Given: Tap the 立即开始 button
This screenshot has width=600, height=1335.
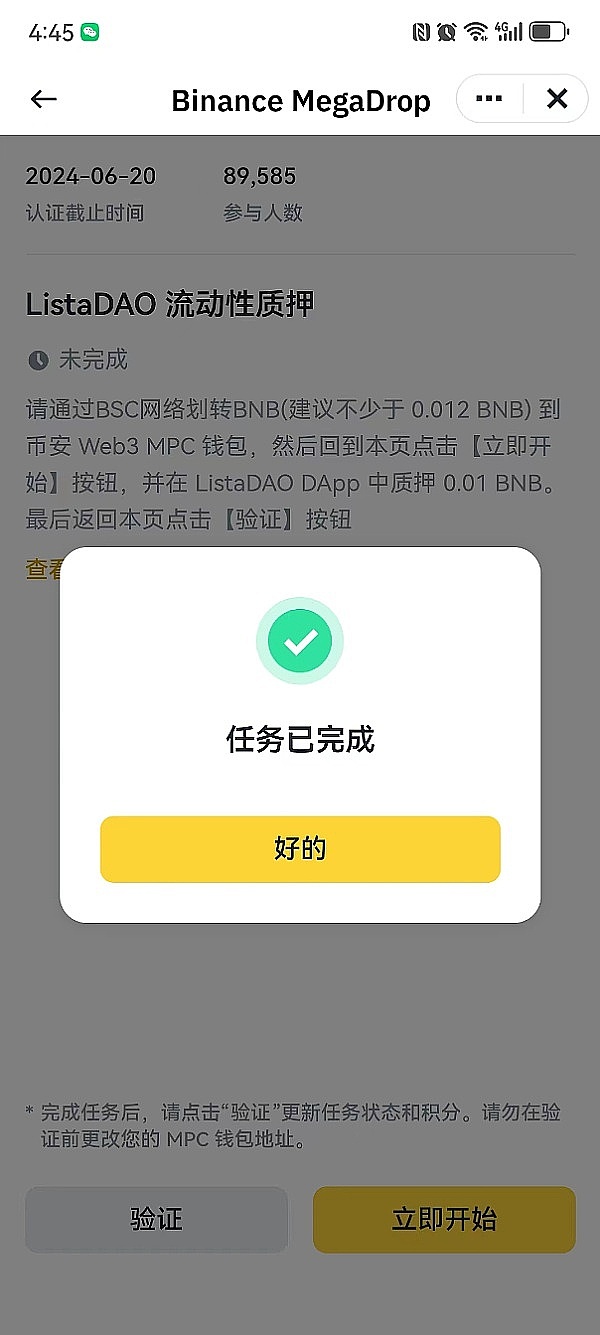Looking at the screenshot, I should click(x=444, y=1219).
